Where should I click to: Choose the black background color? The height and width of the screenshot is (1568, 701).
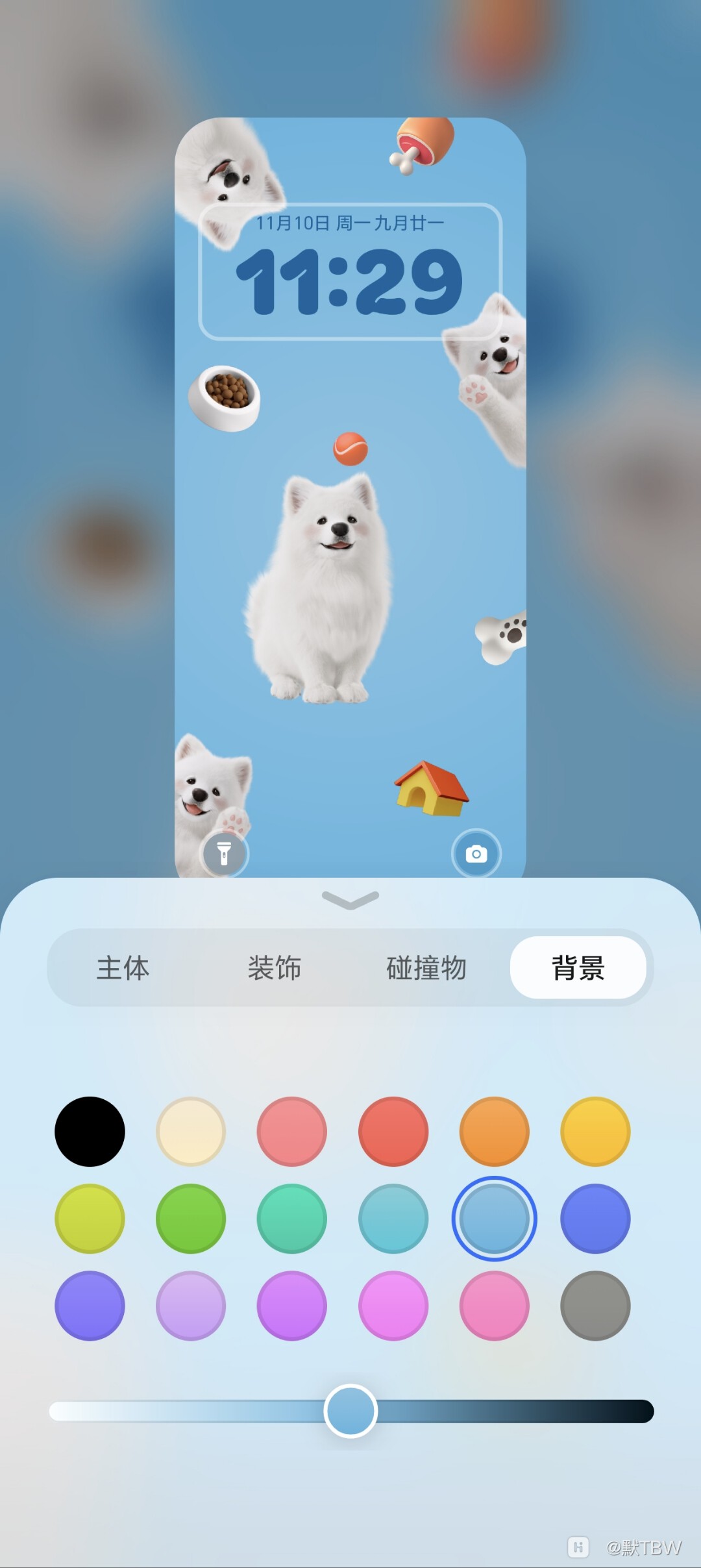click(90, 1132)
